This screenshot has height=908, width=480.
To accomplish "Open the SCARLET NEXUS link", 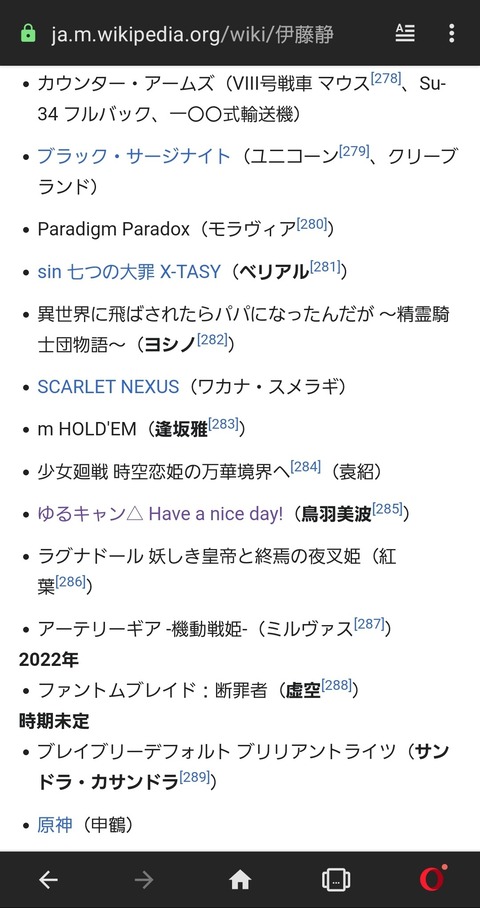I will click(x=108, y=387).
